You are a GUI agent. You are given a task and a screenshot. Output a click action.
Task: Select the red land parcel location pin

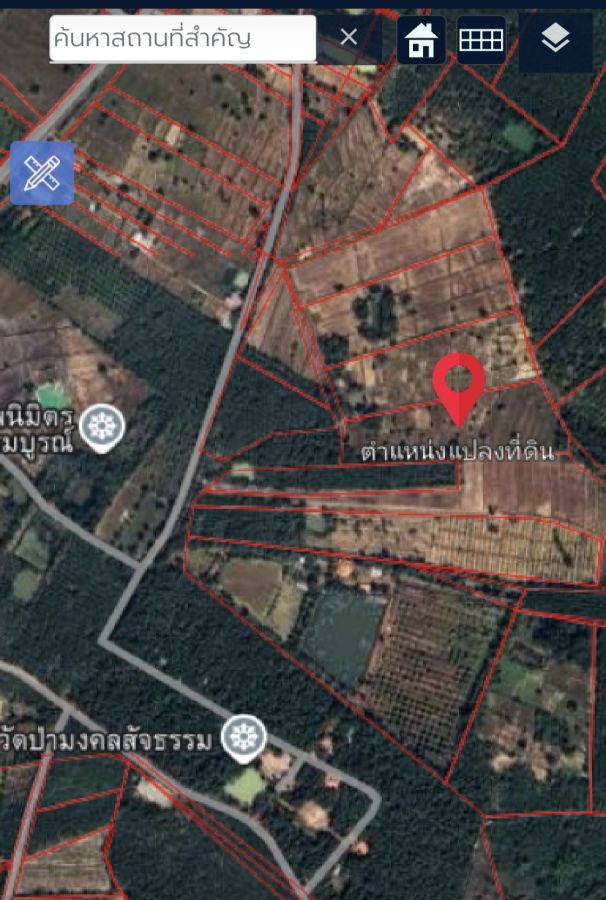point(459,385)
